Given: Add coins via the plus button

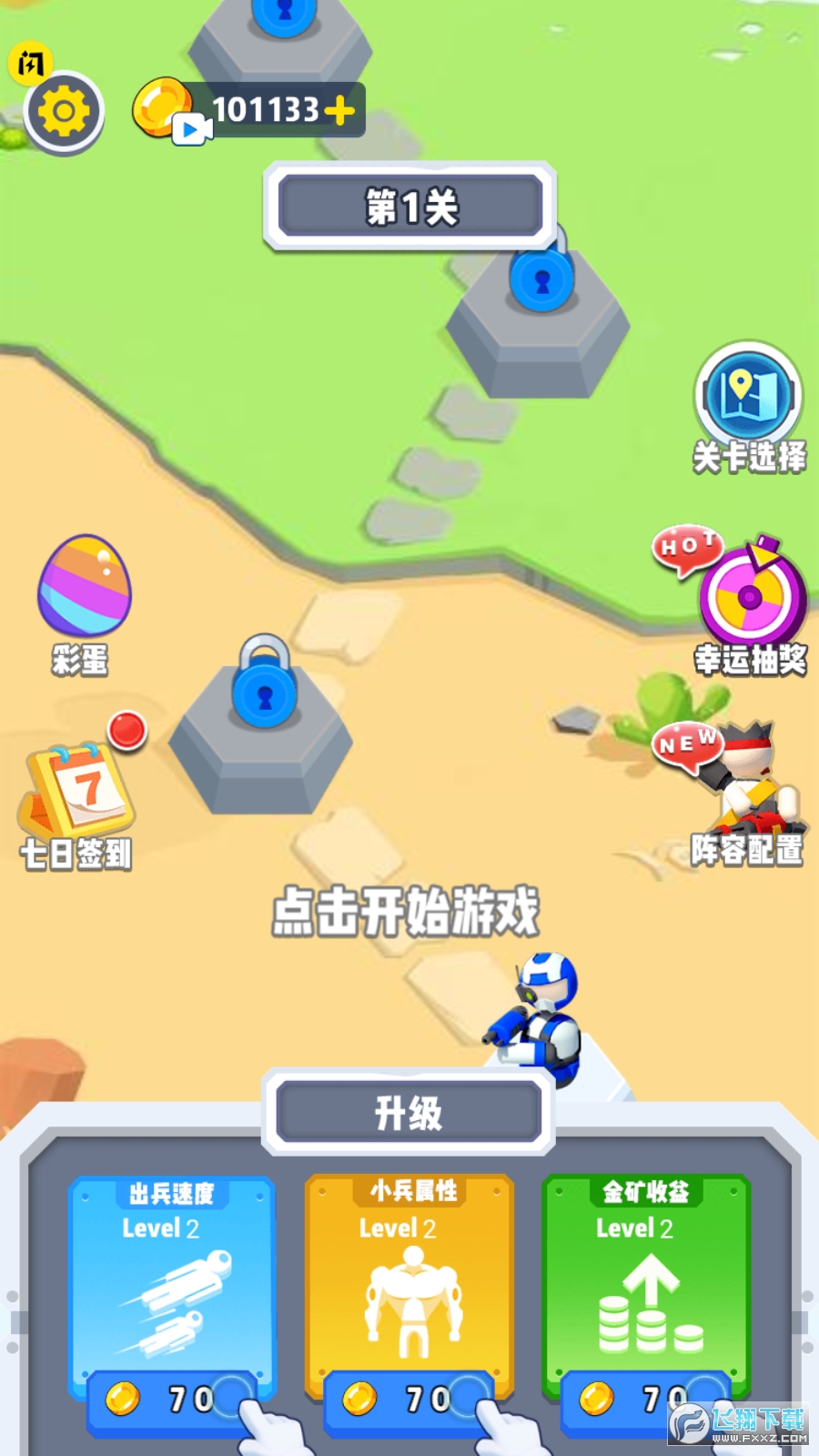Looking at the screenshot, I should pyautogui.click(x=339, y=111).
